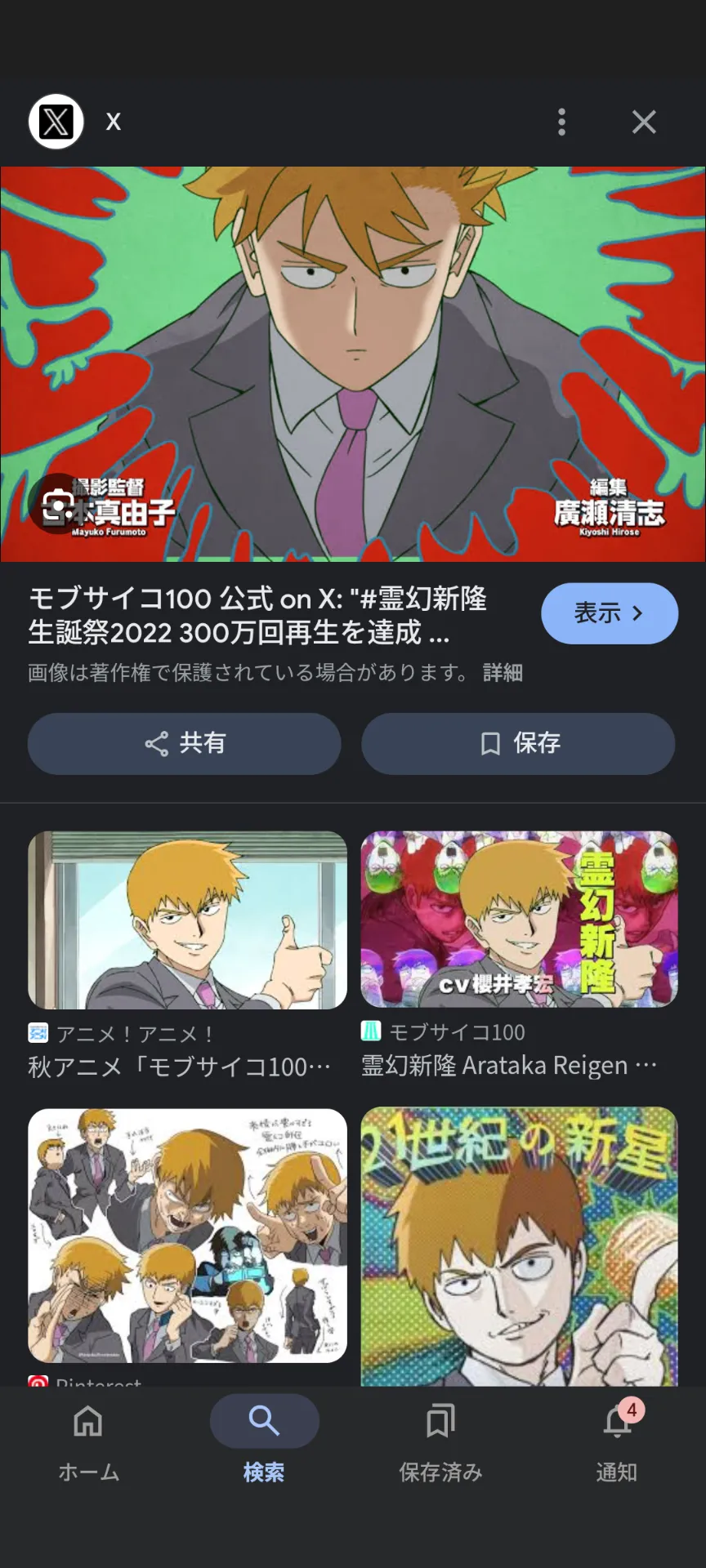Tap the 表示 button to visit page
Image resolution: width=706 pixels, height=1568 pixels.
(x=609, y=612)
